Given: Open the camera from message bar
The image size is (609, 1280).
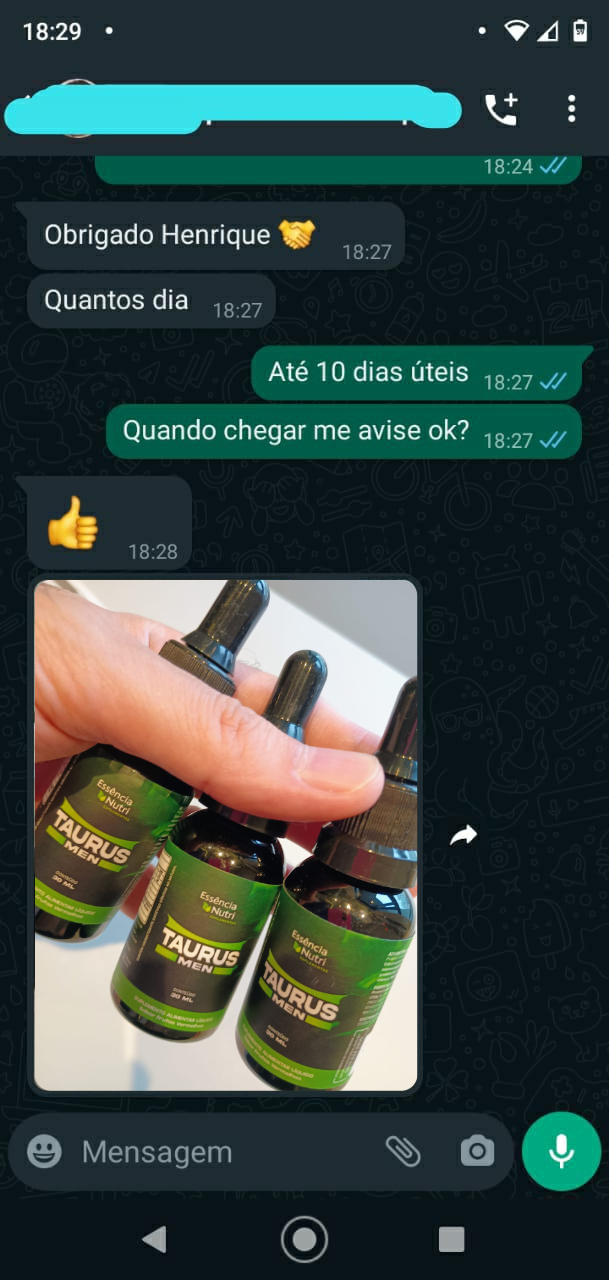Looking at the screenshot, I should pyautogui.click(x=477, y=1151).
